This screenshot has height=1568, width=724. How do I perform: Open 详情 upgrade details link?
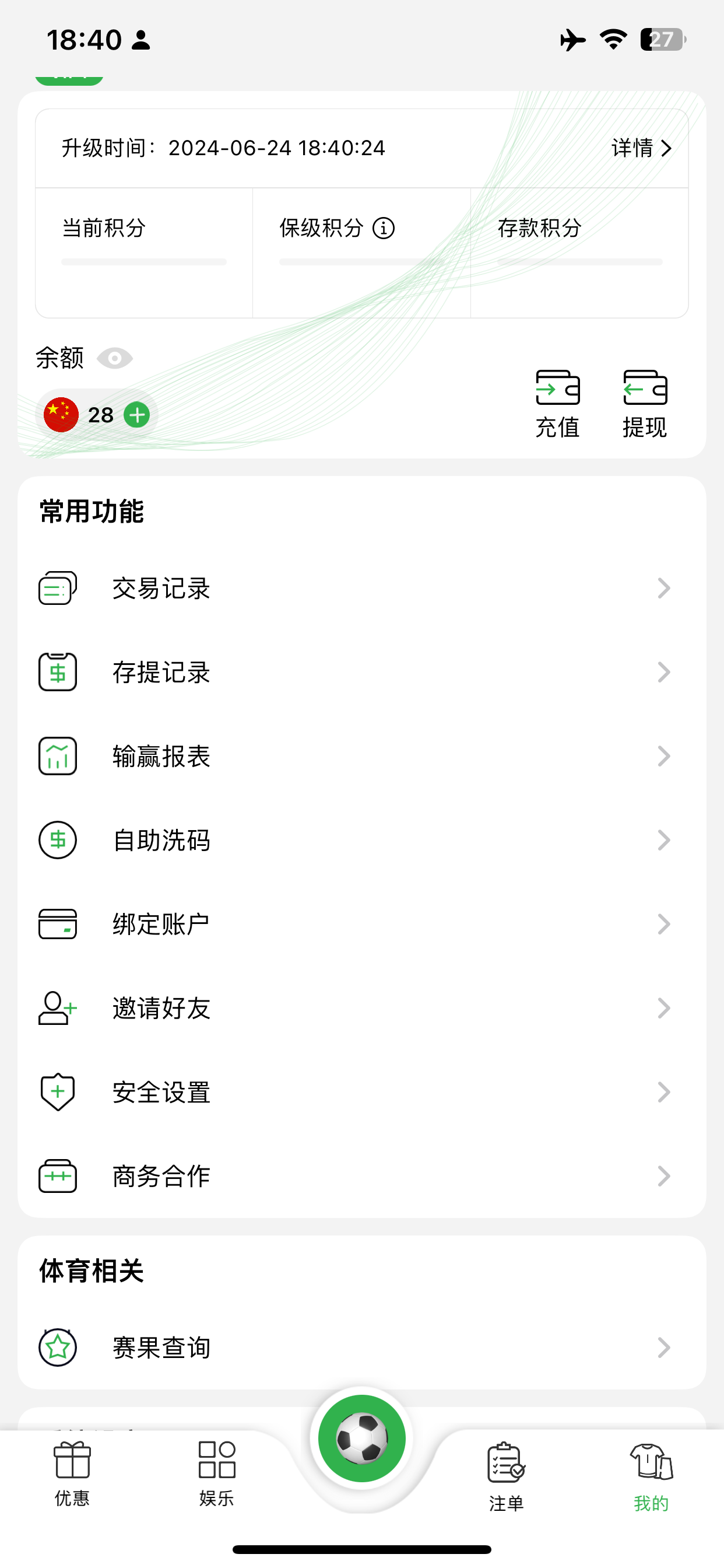pyautogui.click(x=641, y=148)
